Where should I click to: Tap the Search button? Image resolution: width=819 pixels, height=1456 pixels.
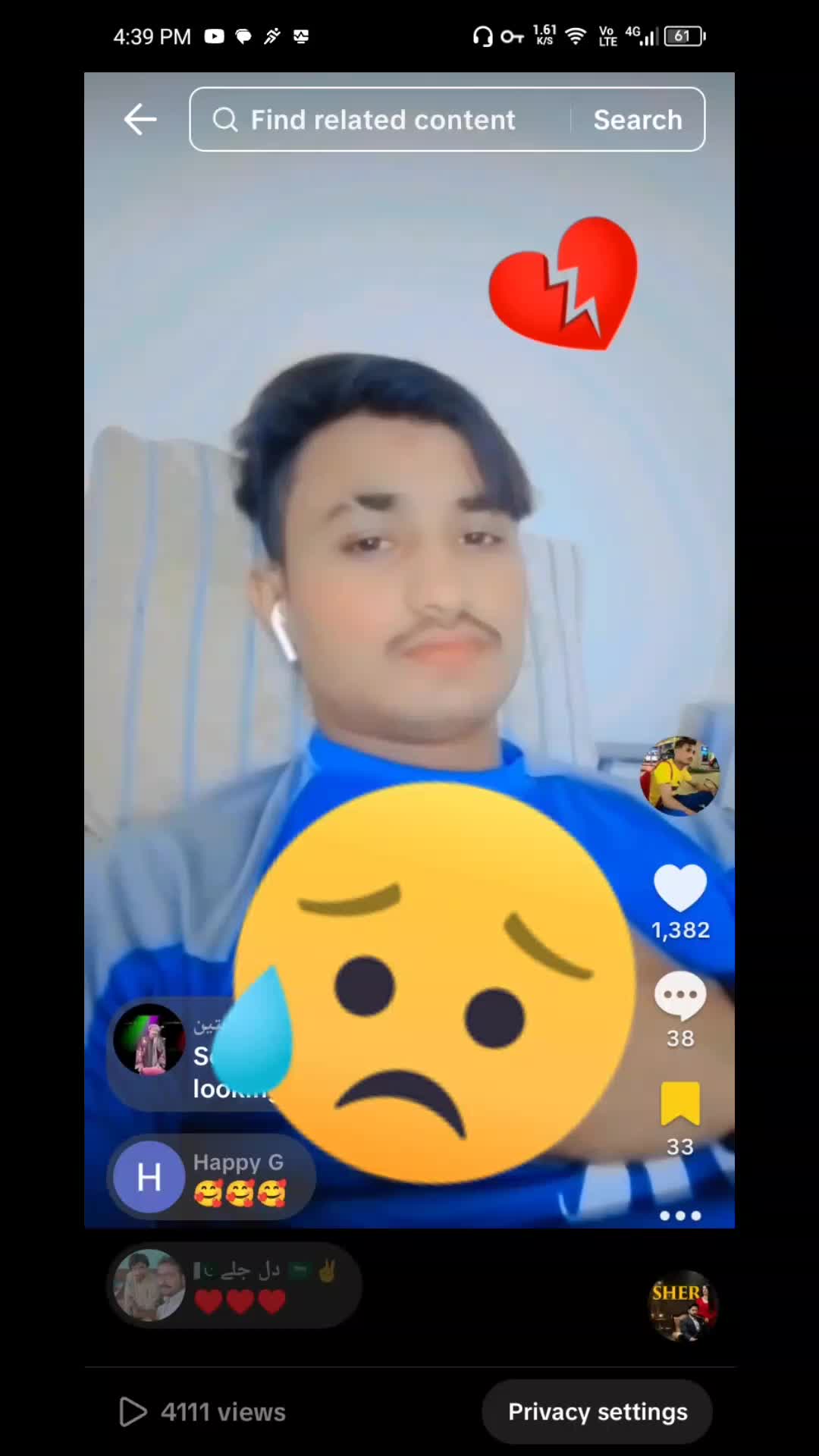pyautogui.click(x=638, y=120)
